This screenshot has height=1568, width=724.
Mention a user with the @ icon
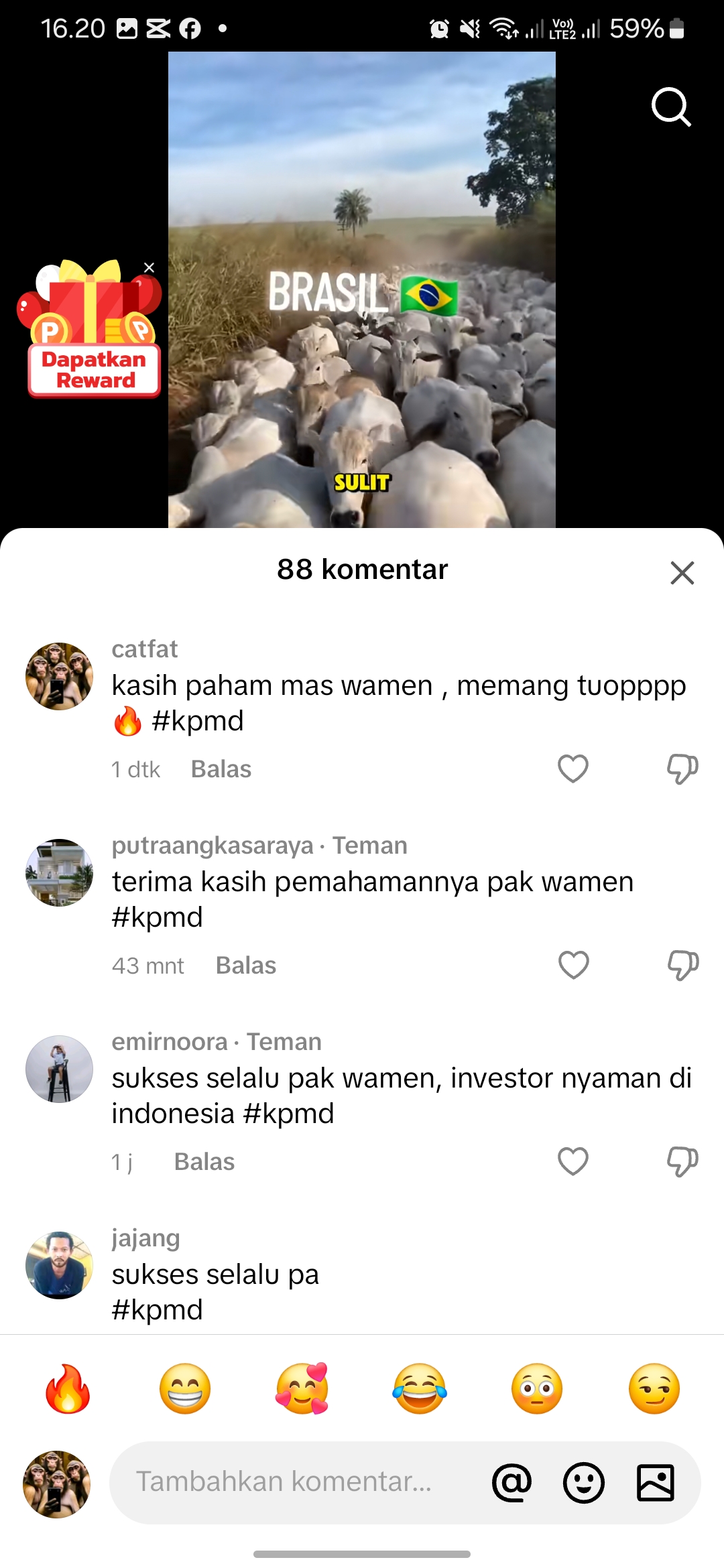(511, 1483)
